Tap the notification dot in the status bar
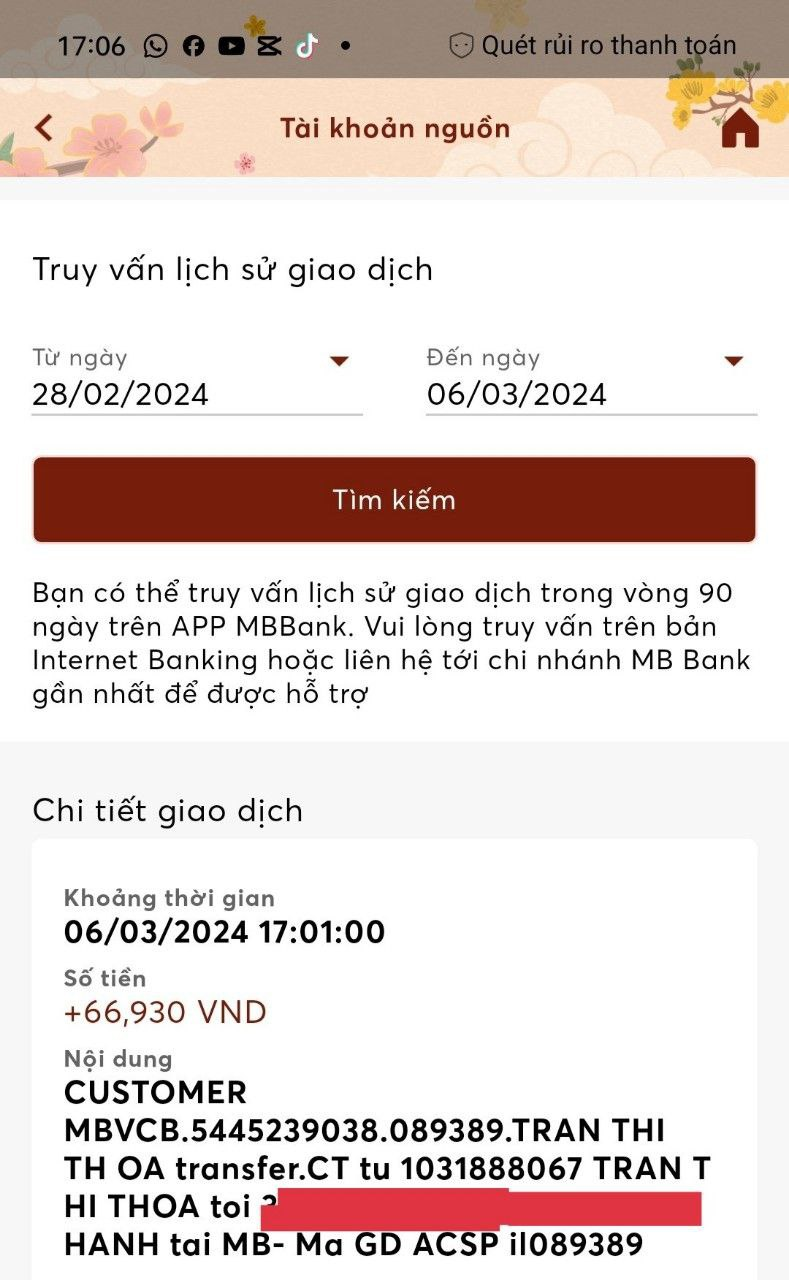Screen dimensions: 789x1280 [345, 45]
